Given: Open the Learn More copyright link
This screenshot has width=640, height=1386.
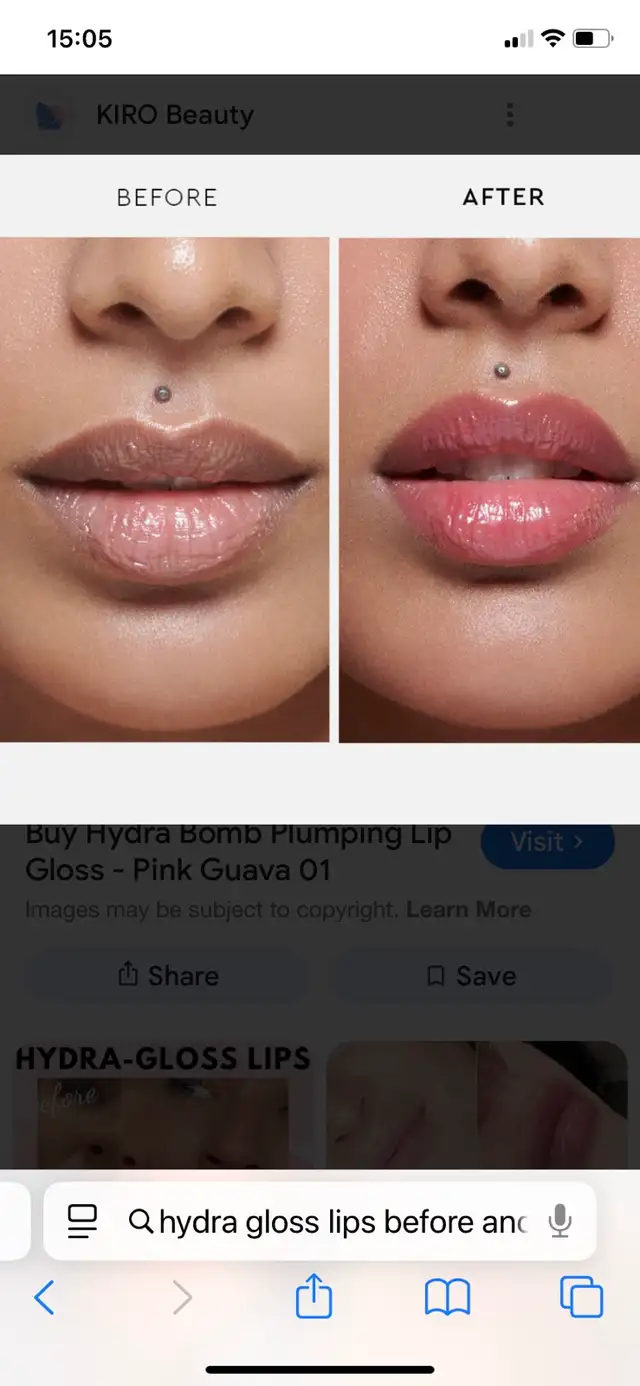Looking at the screenshot, I should click(x=470, y=910).
